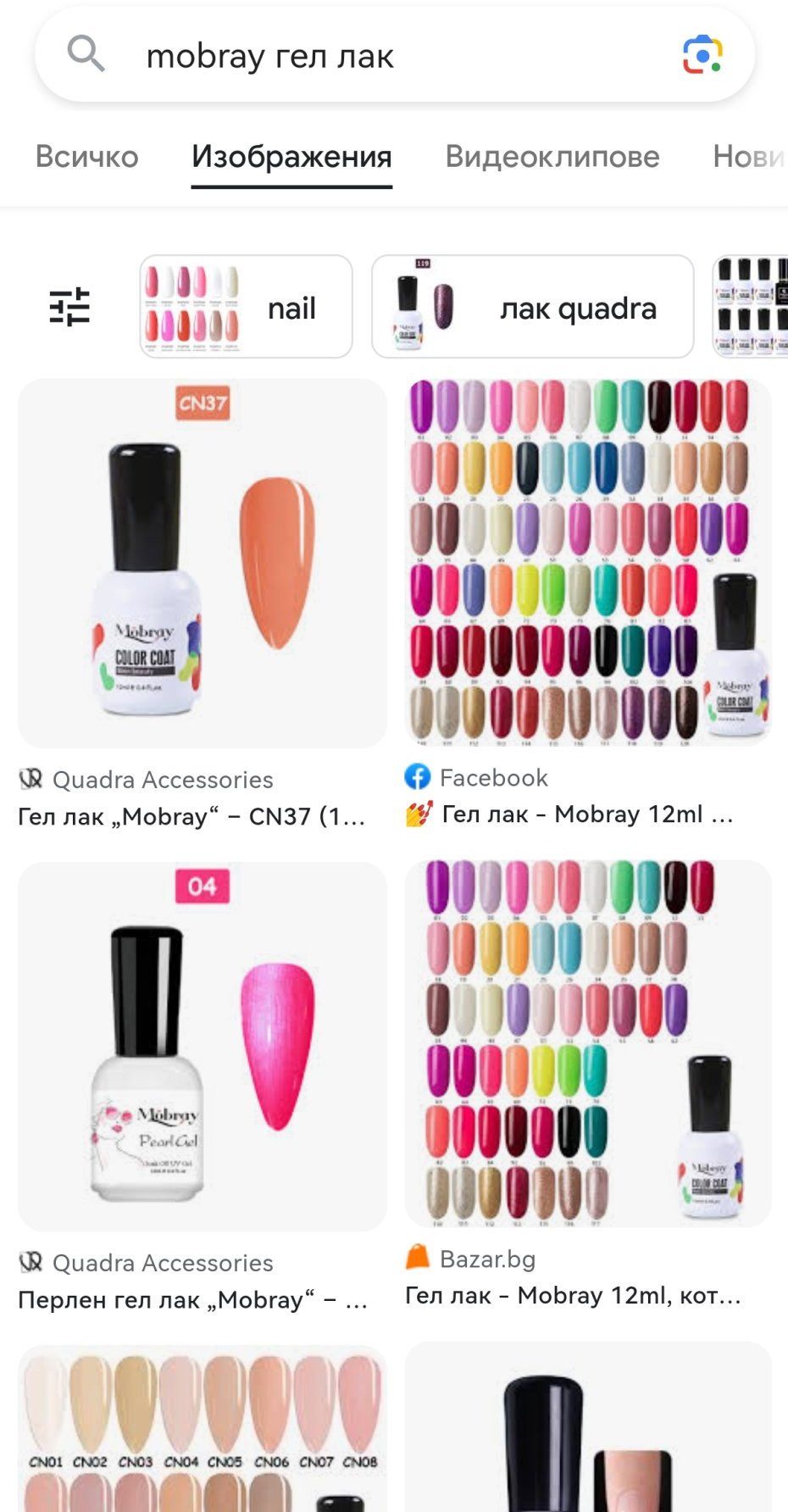
Task: Open the Facebook Mobray 12ml color chart image
Action: 588,562
